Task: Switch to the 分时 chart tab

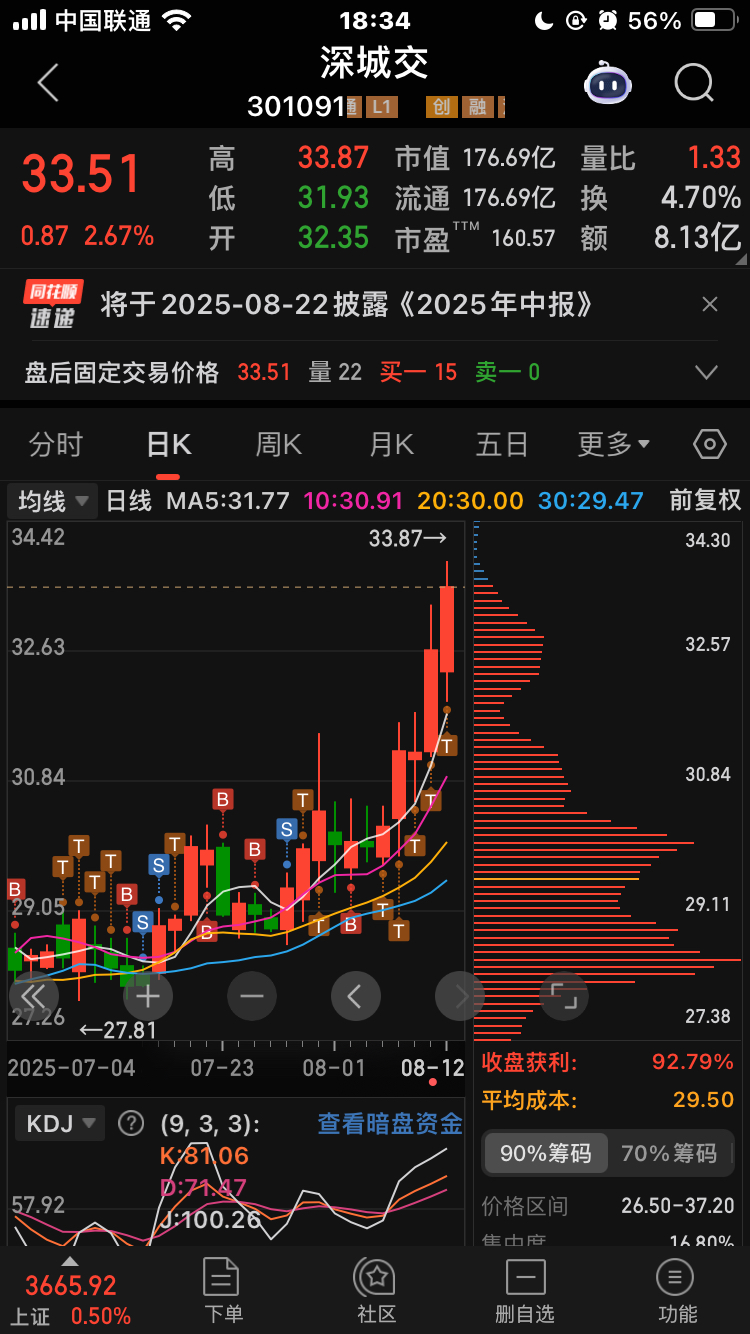Action: pyautogui.click(x=55, y=444)
